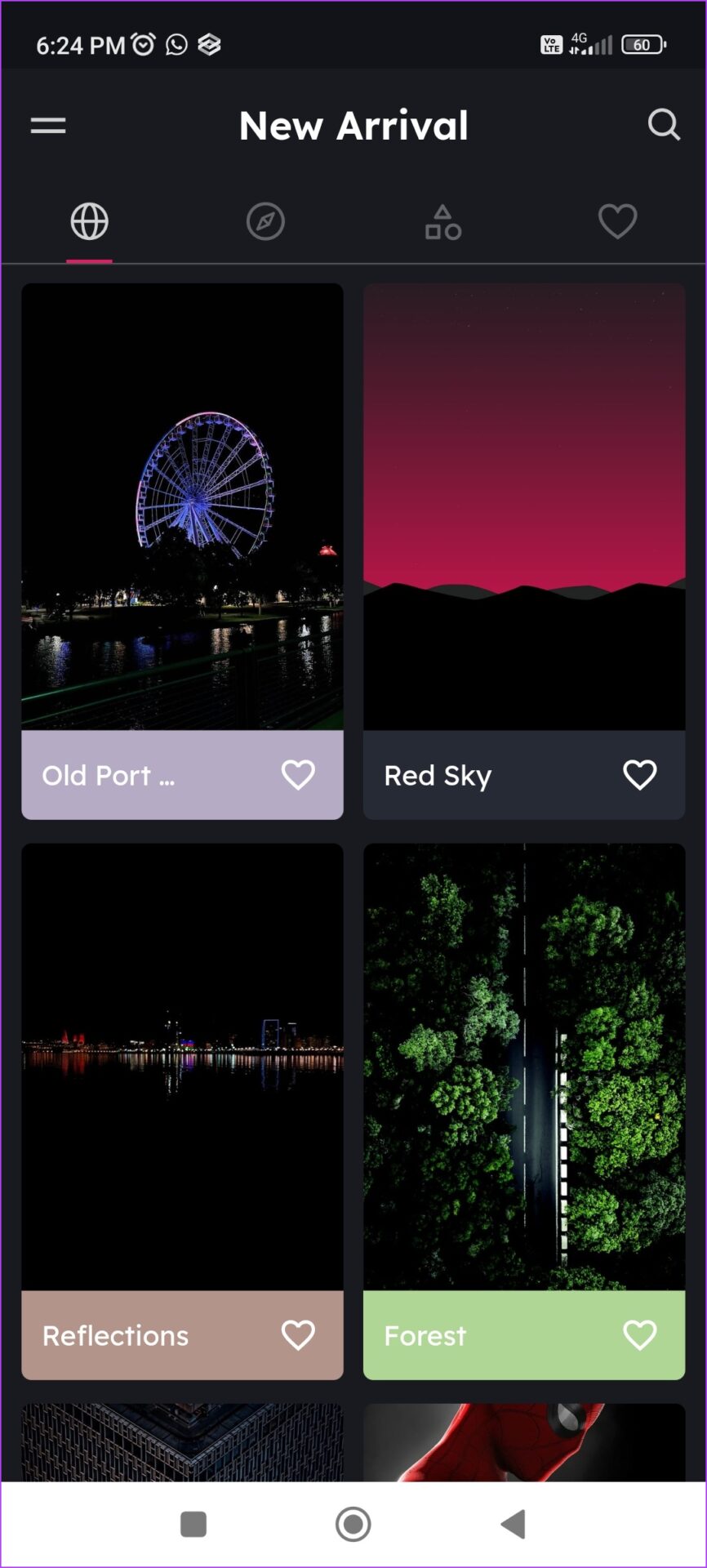The height and width of the screenshot is (1568, 707).
Task: Open the Old Port ferris wheel wallpaper
Action: (x=182, y=506)
